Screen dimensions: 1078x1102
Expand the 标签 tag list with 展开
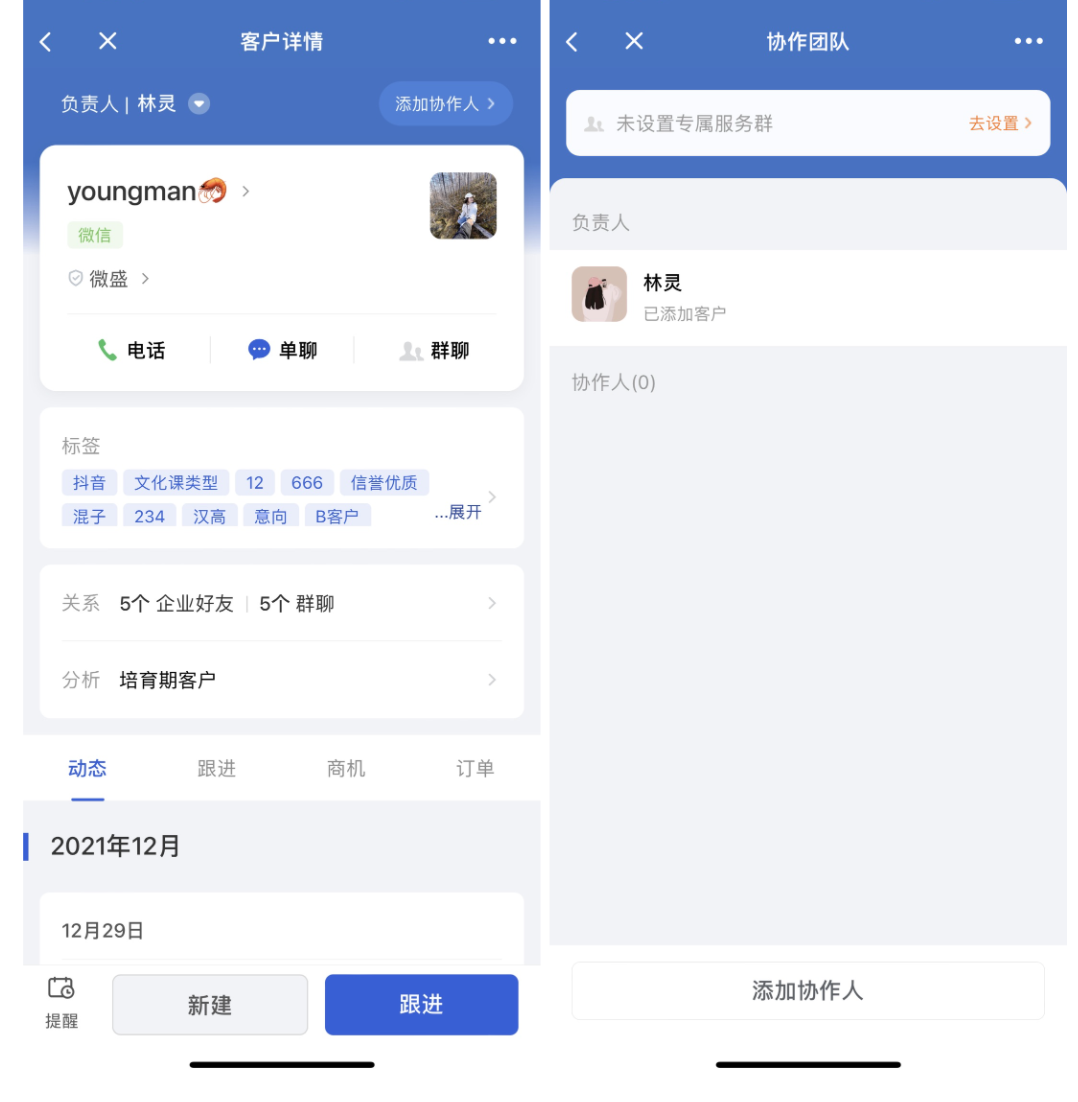pyautogui.click(x=458, y=512)
